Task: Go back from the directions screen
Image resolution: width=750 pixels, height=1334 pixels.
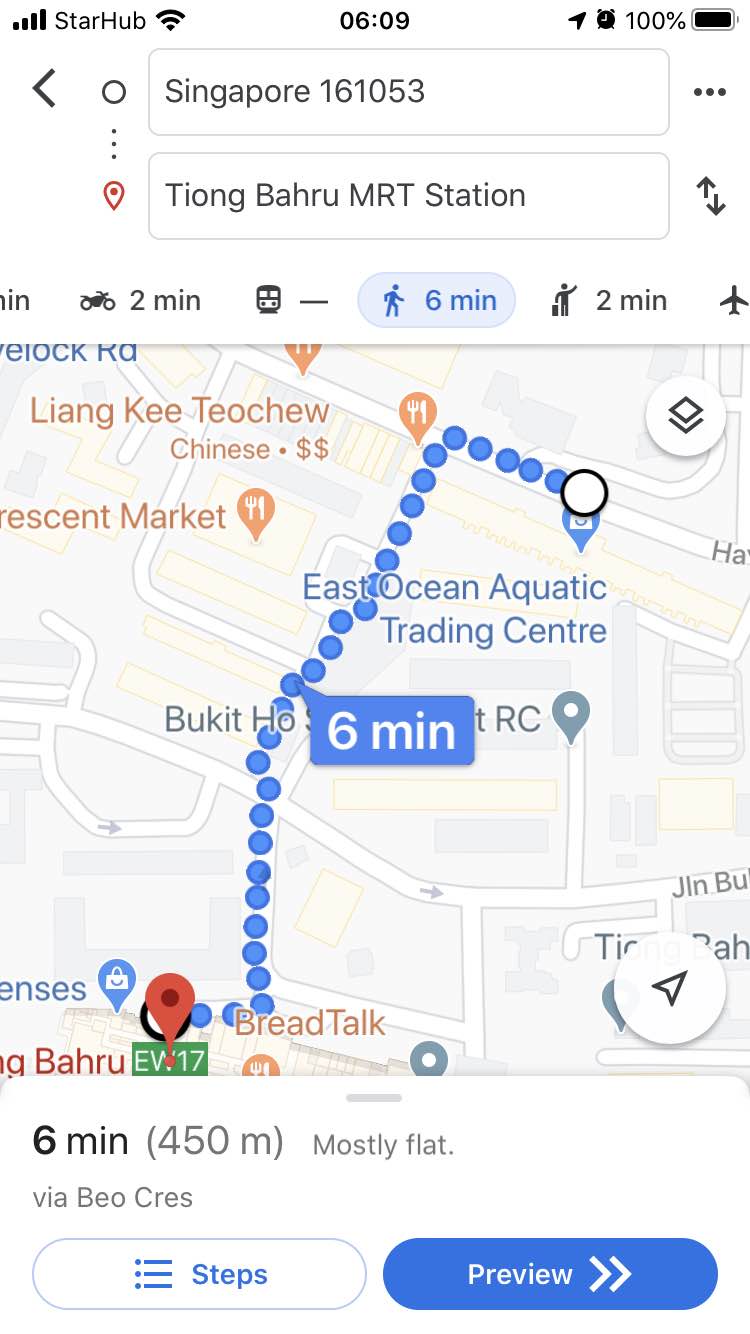Action: point(45,90)
